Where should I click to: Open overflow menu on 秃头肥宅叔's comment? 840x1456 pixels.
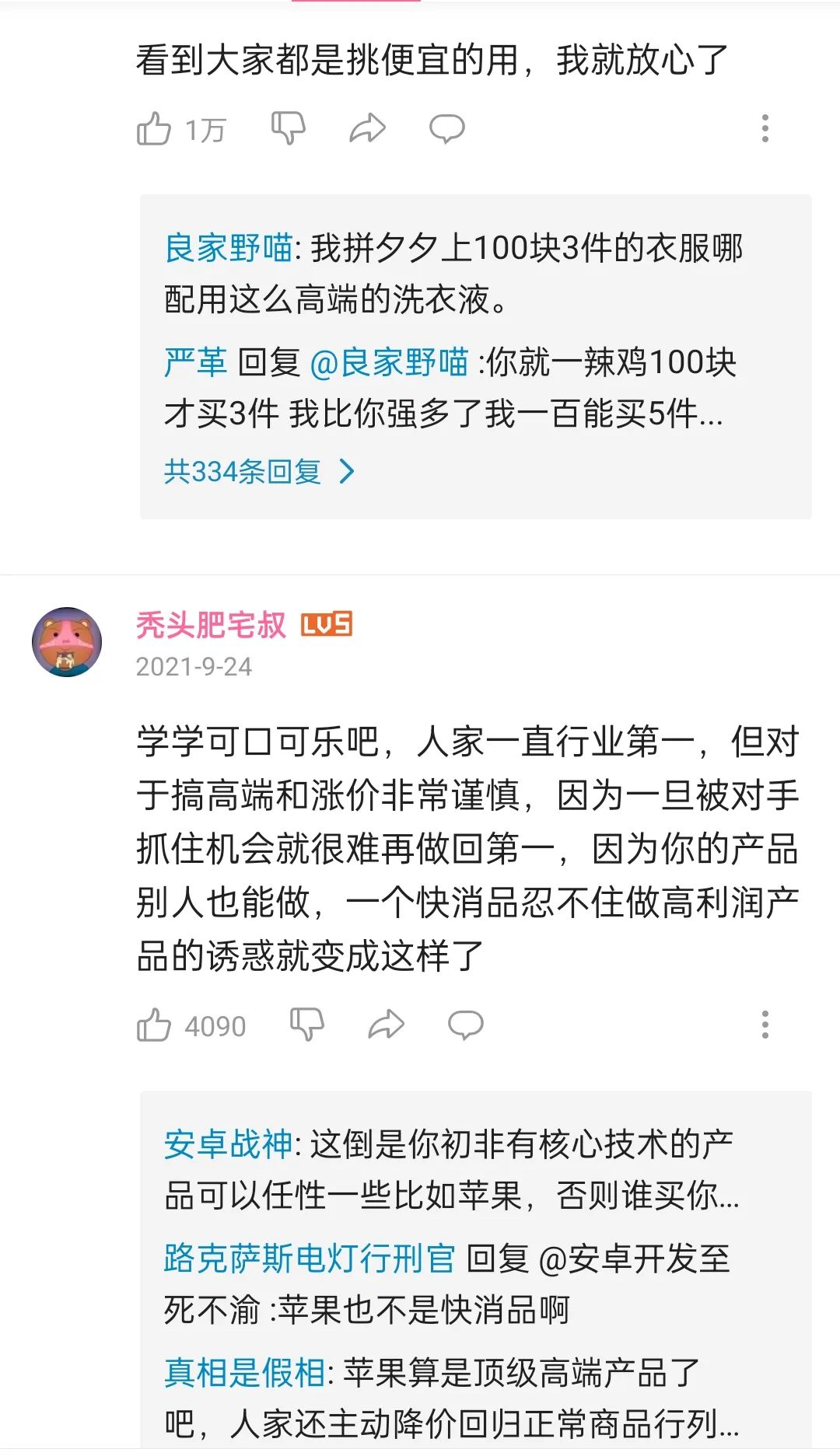[x=765, y=1025]
